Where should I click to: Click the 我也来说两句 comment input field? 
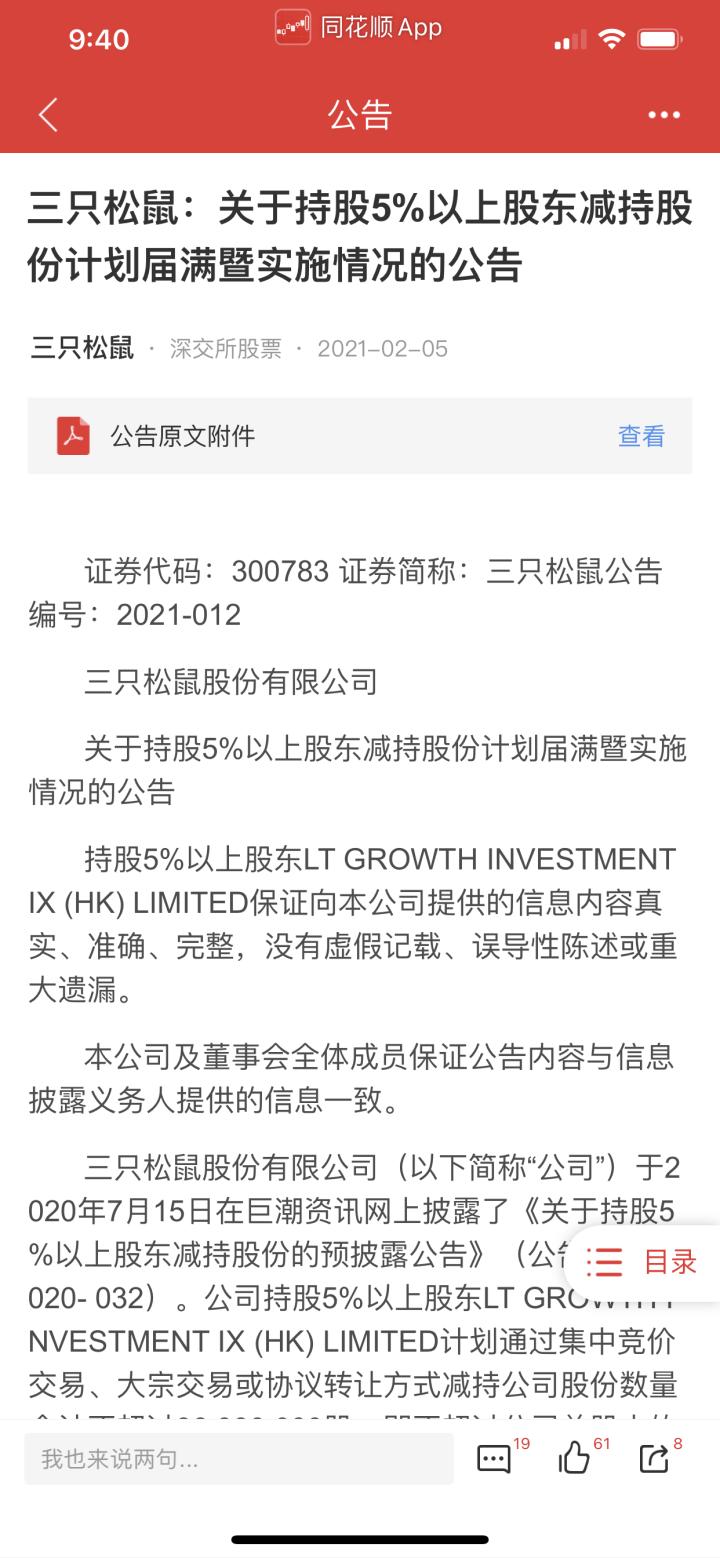point(237,1458)
